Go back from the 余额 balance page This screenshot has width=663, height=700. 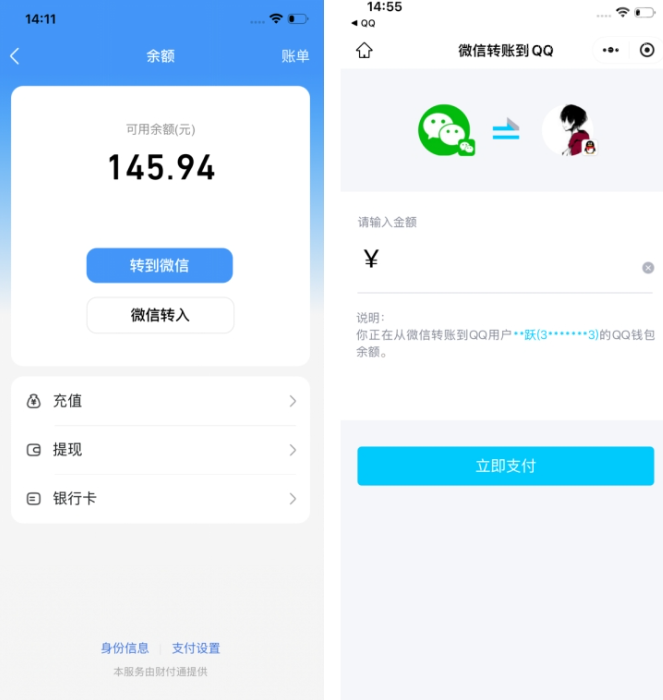[x=15, y=57]
